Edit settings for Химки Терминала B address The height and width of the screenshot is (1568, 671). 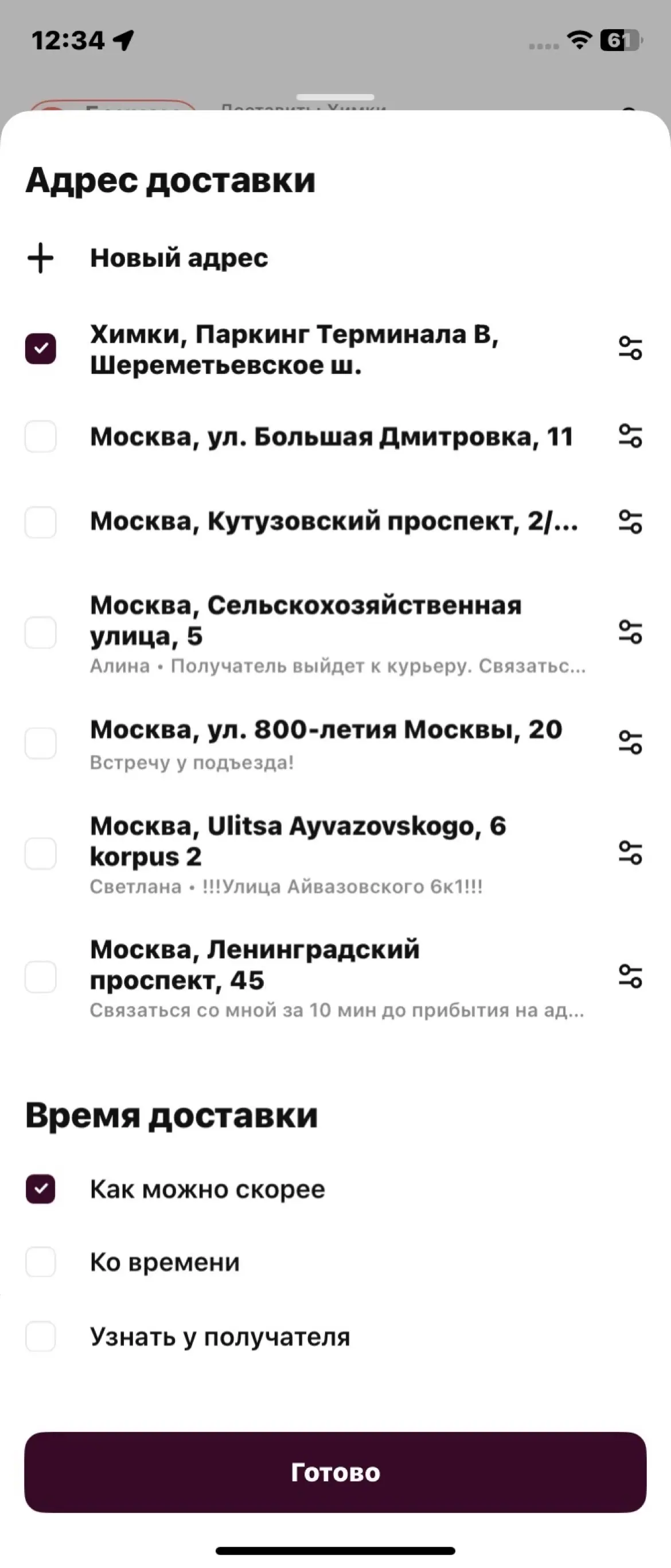click(630, 349)
